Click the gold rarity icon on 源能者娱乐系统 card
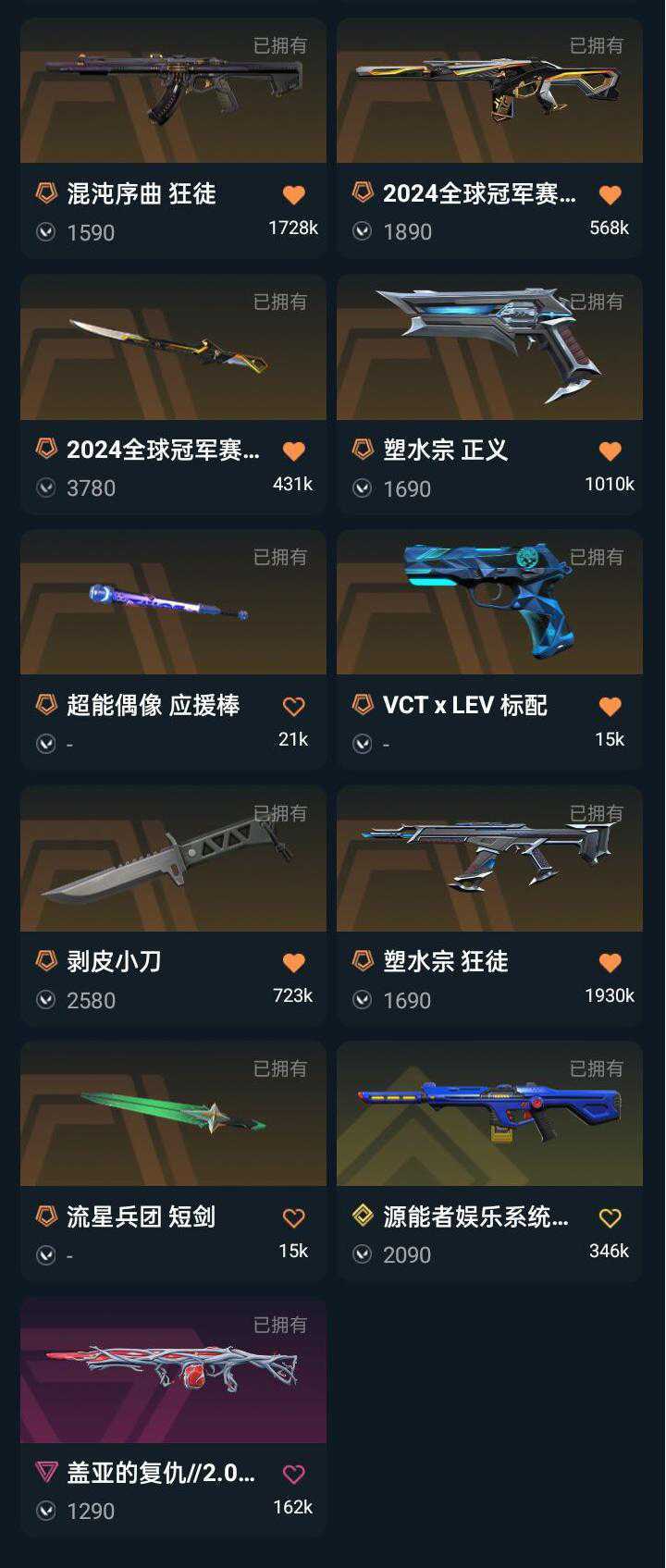Image resolution: width=666 pixels, height=1568 pixels. 362,1218
